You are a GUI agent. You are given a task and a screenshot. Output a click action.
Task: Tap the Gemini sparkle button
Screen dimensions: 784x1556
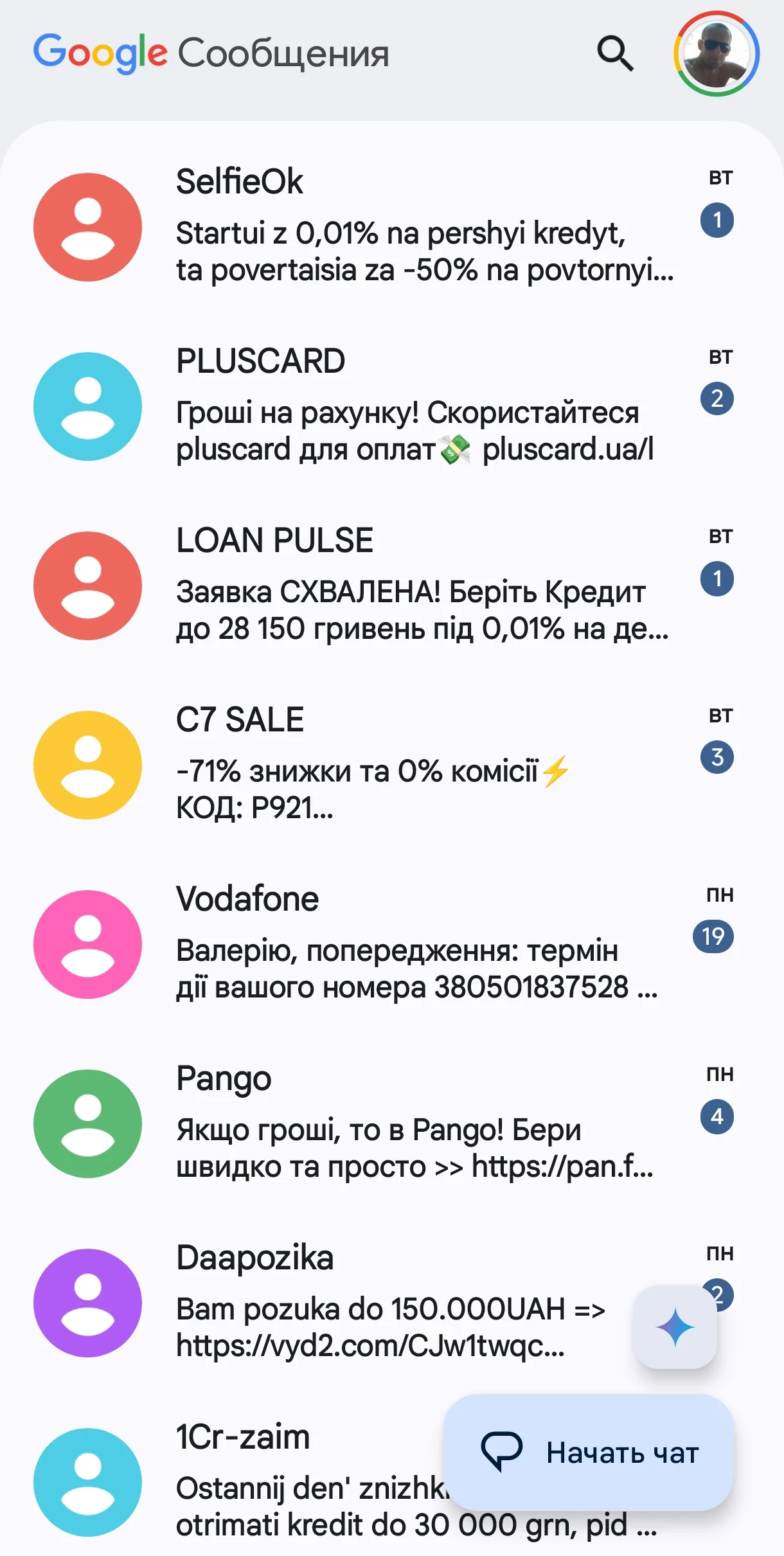tap(675, 1327)
